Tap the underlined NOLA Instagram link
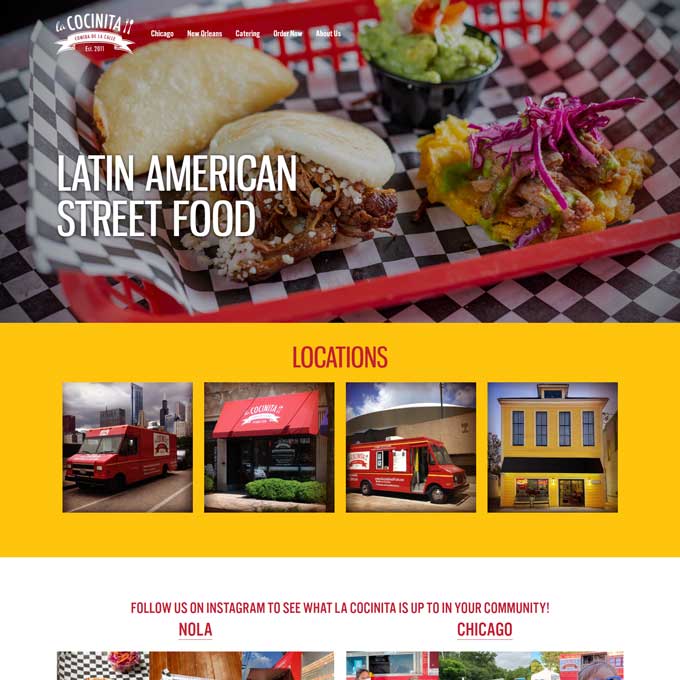This screenshot has height=680, width=680. pos(195,630)
